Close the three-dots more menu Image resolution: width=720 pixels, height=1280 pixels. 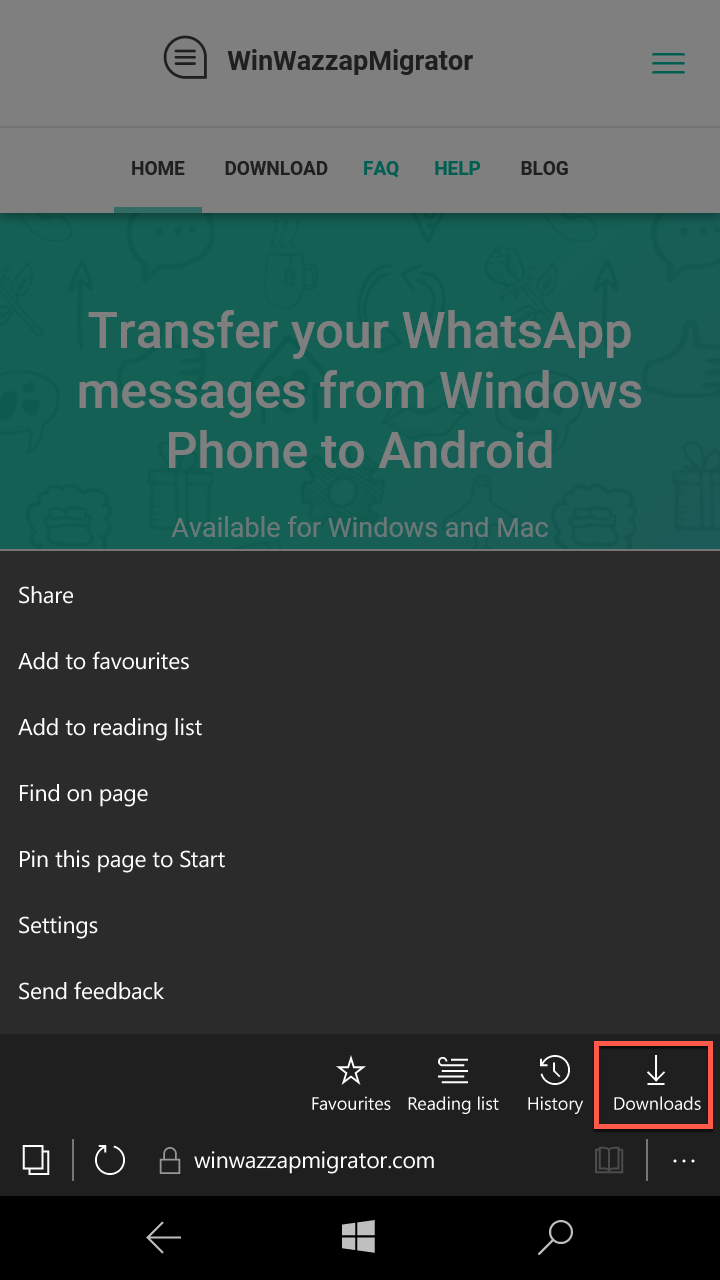(x=684, y=1161)
